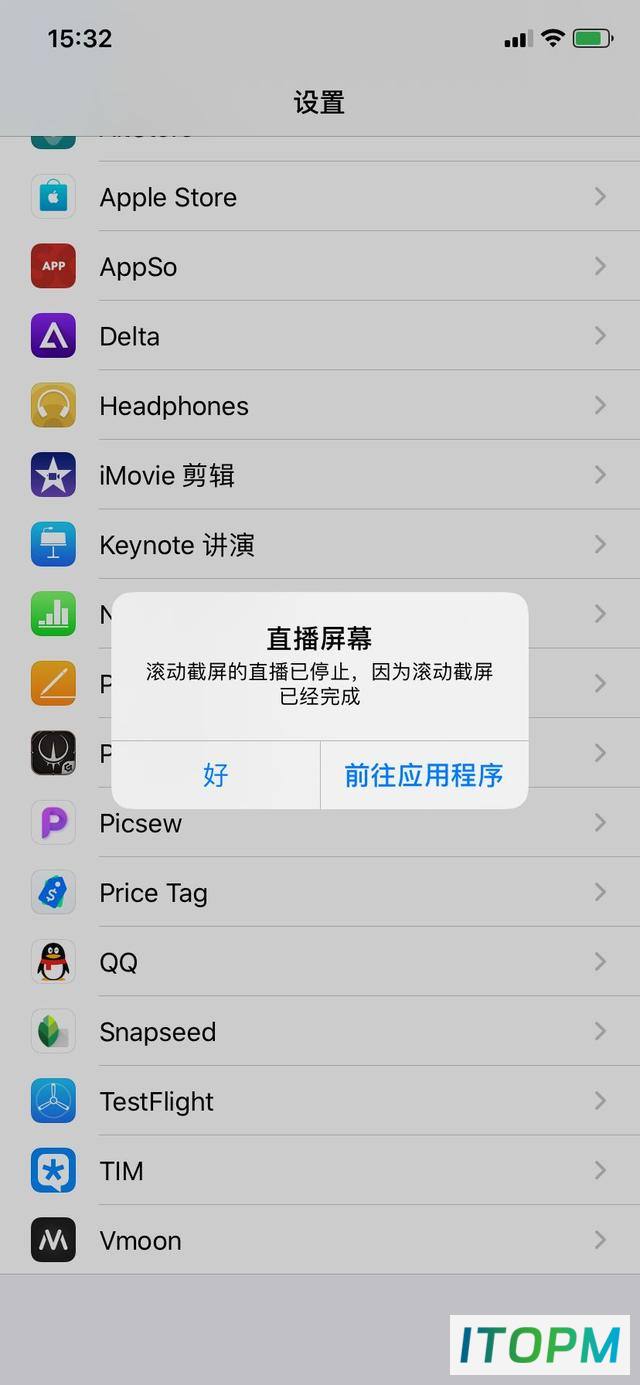Open Snapseed settings row
Image resolution: width=640 pixels, height=1385 pixels.
pyautogui.click(x=320, y=1031)
